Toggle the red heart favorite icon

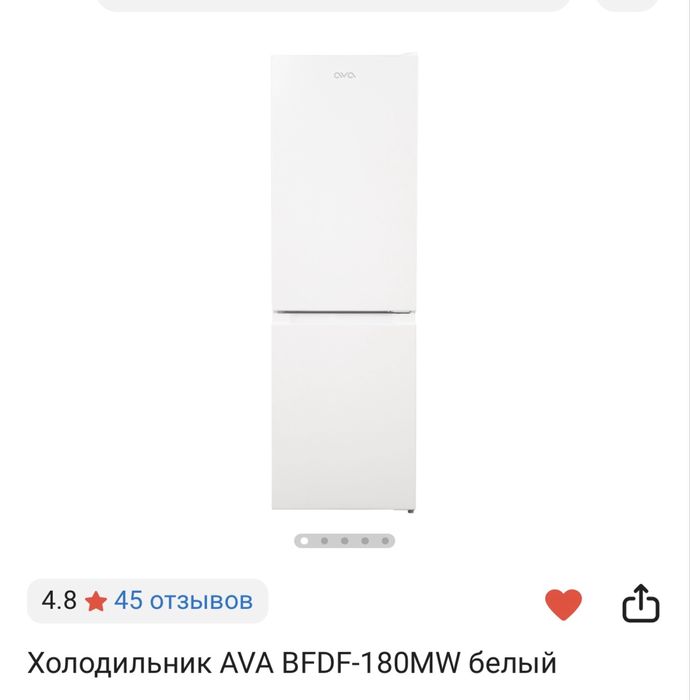point(563,603)
